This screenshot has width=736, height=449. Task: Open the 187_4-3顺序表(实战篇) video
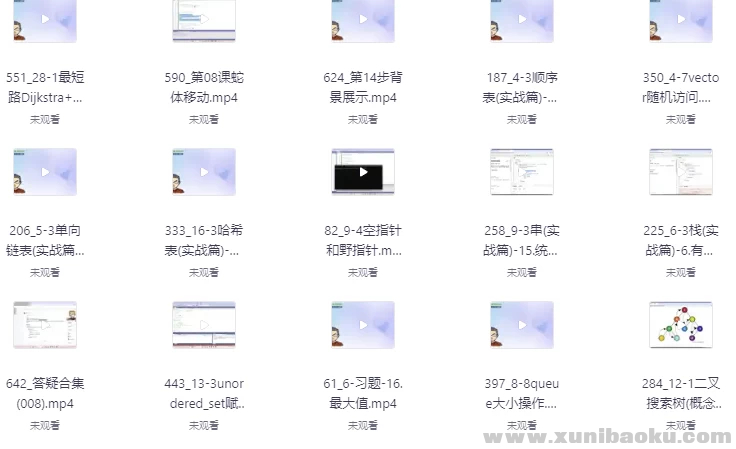(522, 21)
